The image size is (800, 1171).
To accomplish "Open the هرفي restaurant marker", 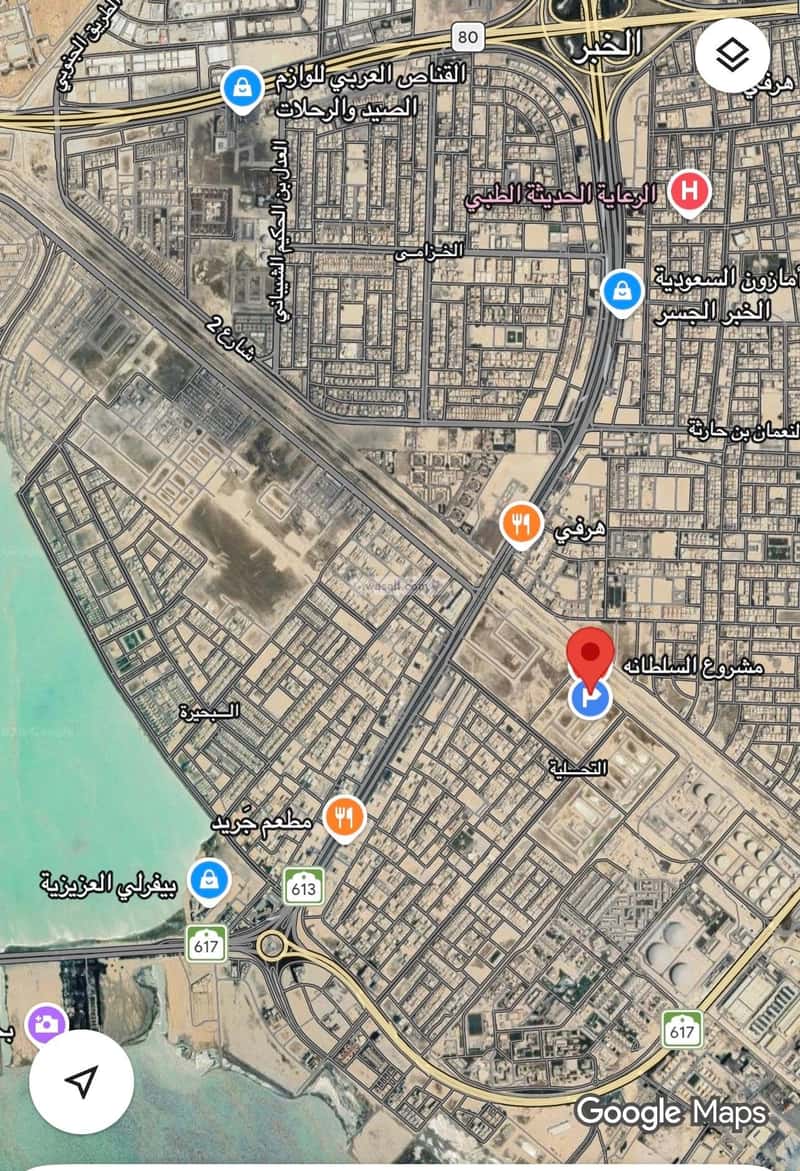I will pos(521,522).
